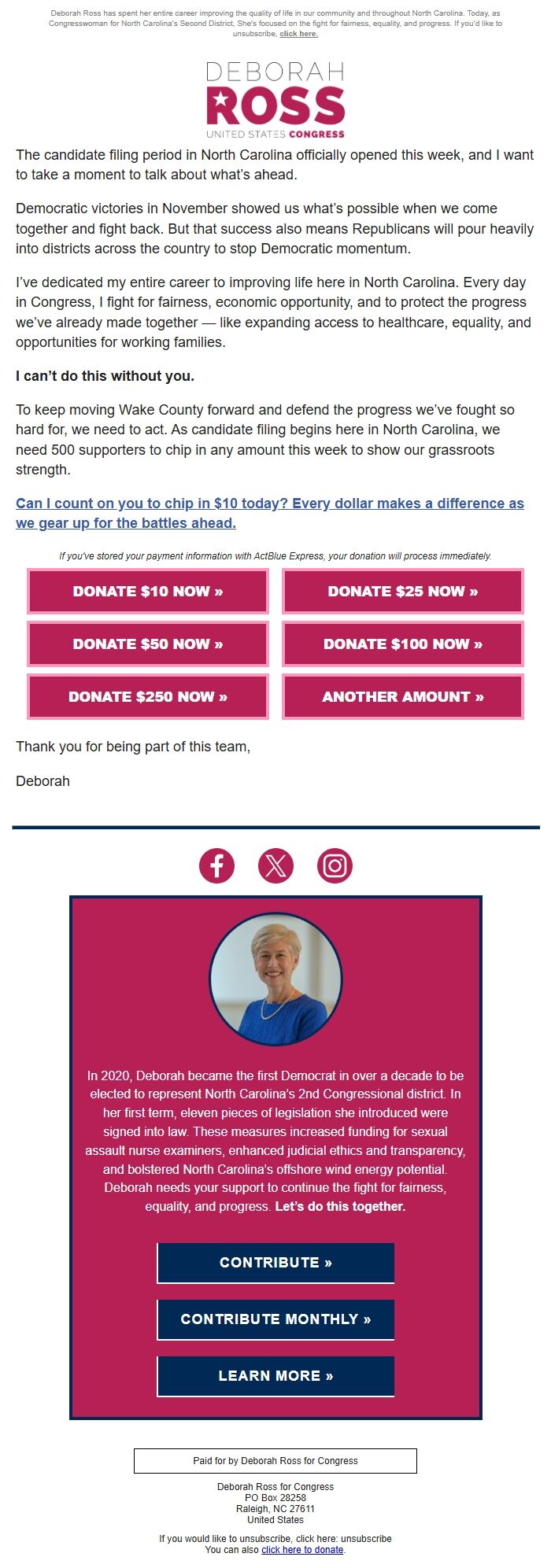551x1568 pixels.
Task: Choose the Donate $50 Now button
Action: pyautogui.click(x=148, y=644)
